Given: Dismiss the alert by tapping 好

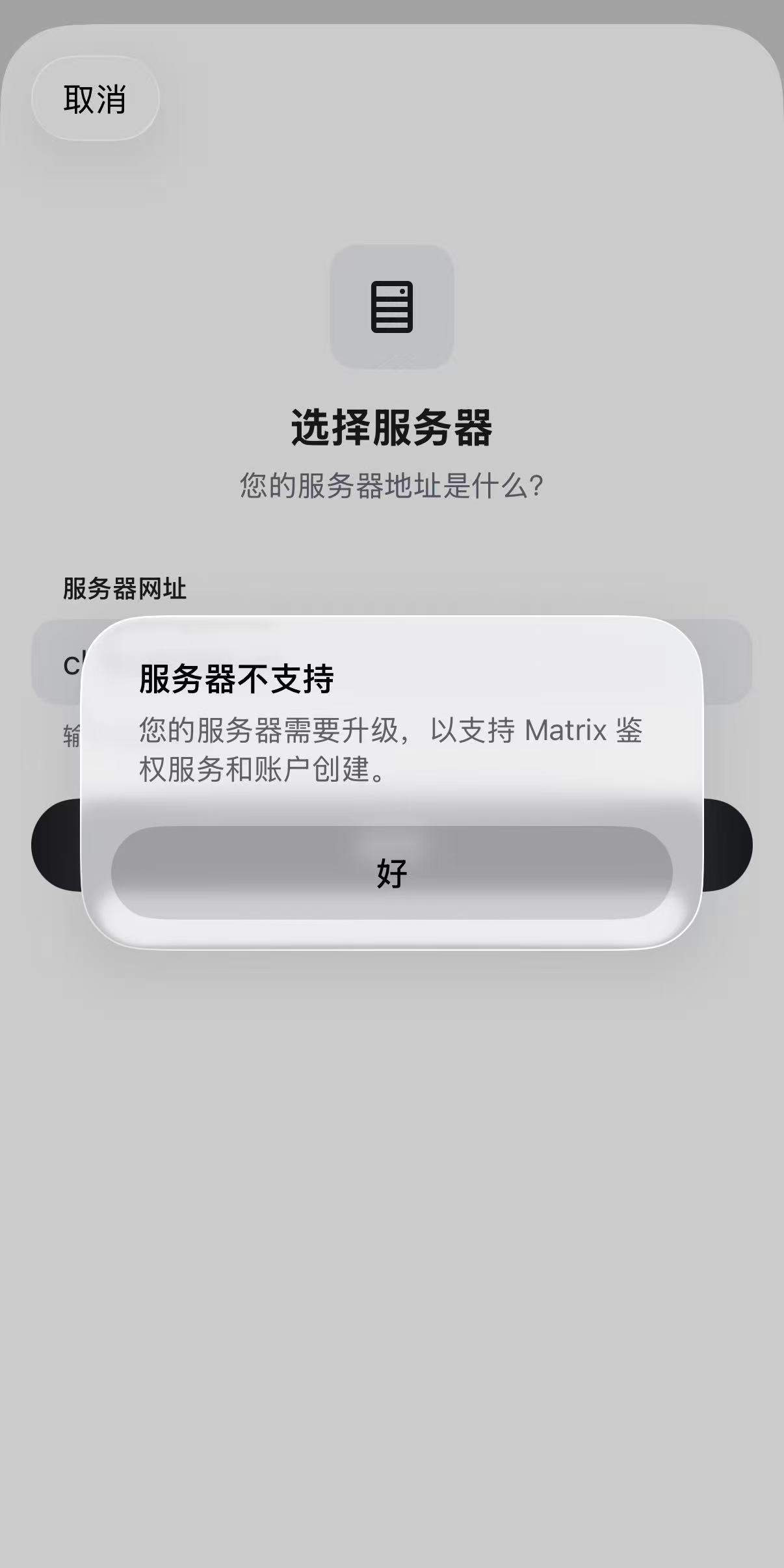Looking at the screenshot, I should (391, 872).
